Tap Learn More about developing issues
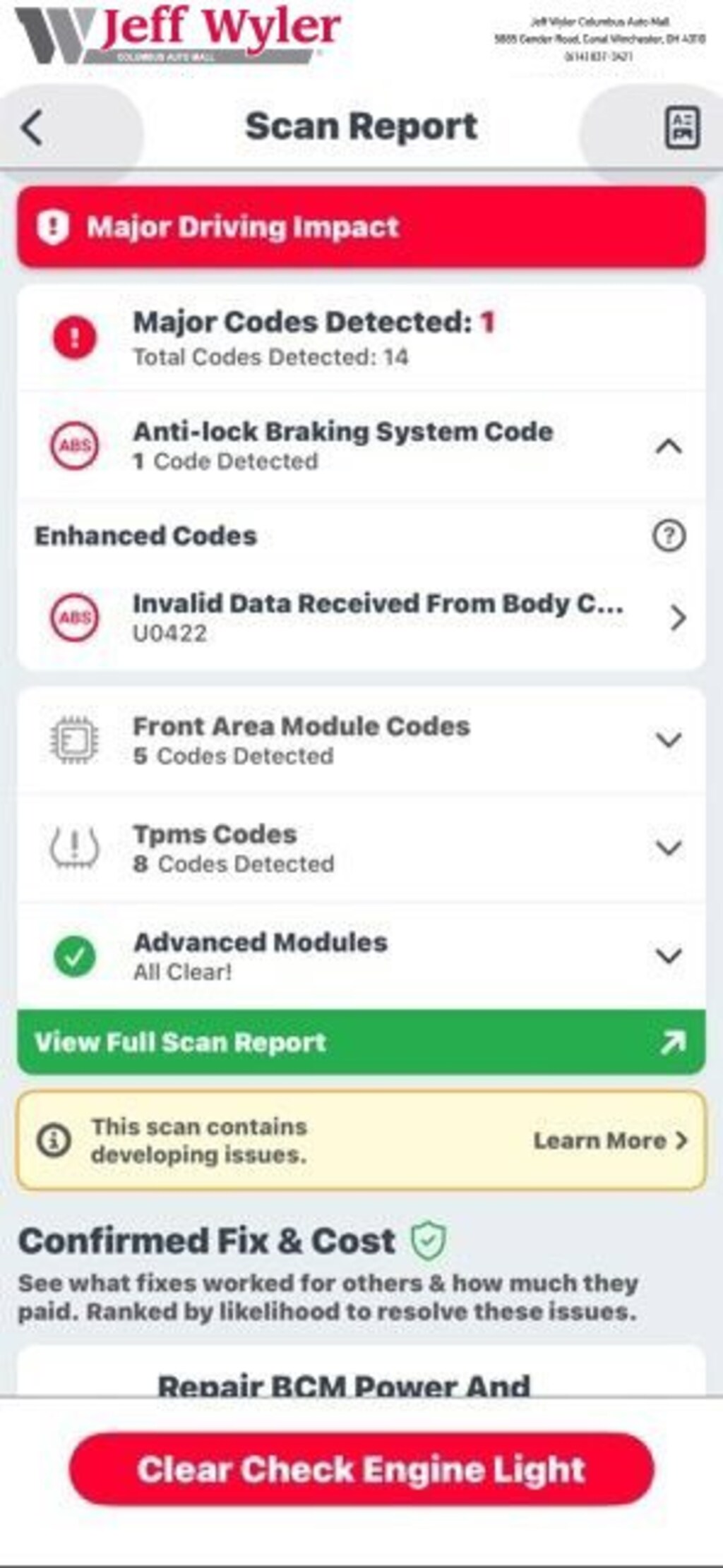 [x=609, y=1141]
